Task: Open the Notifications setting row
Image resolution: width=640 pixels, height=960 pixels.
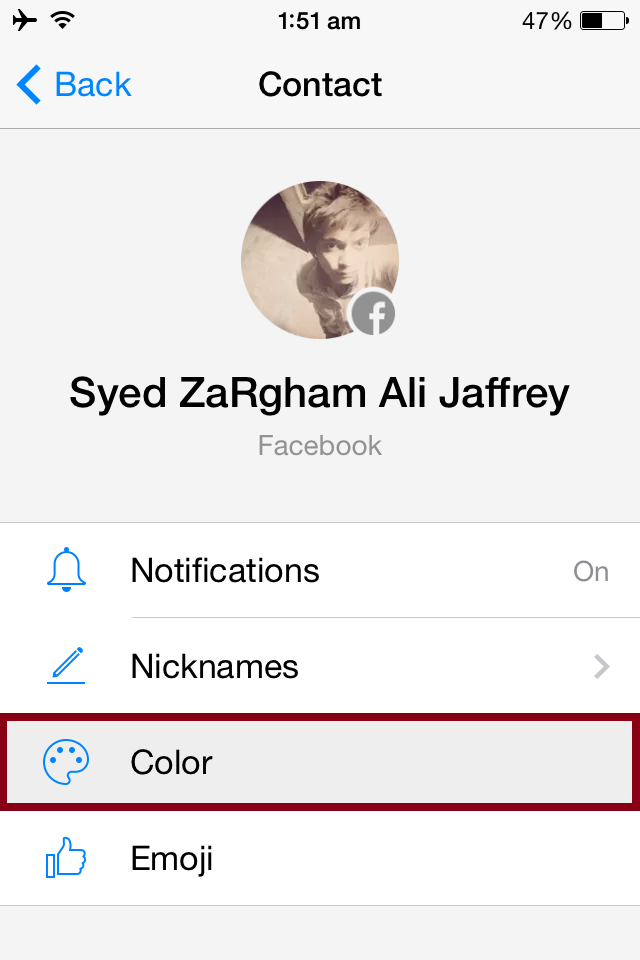Action: 320,571
